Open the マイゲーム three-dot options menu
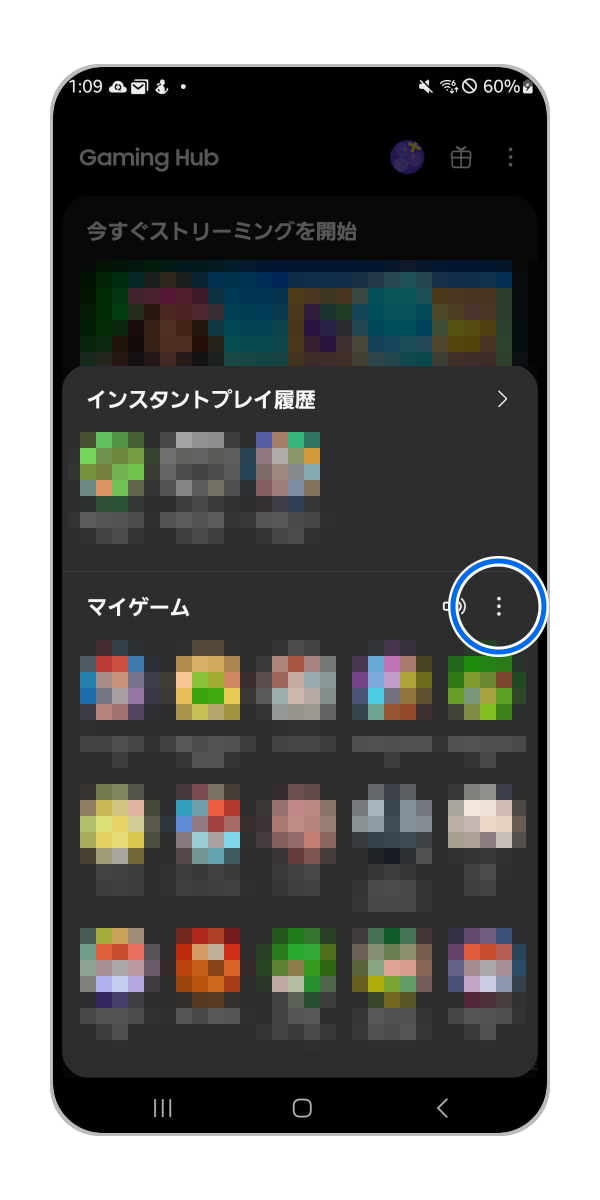The width and height of the screenshot is (600, 1200). click(x=499, y=606)
